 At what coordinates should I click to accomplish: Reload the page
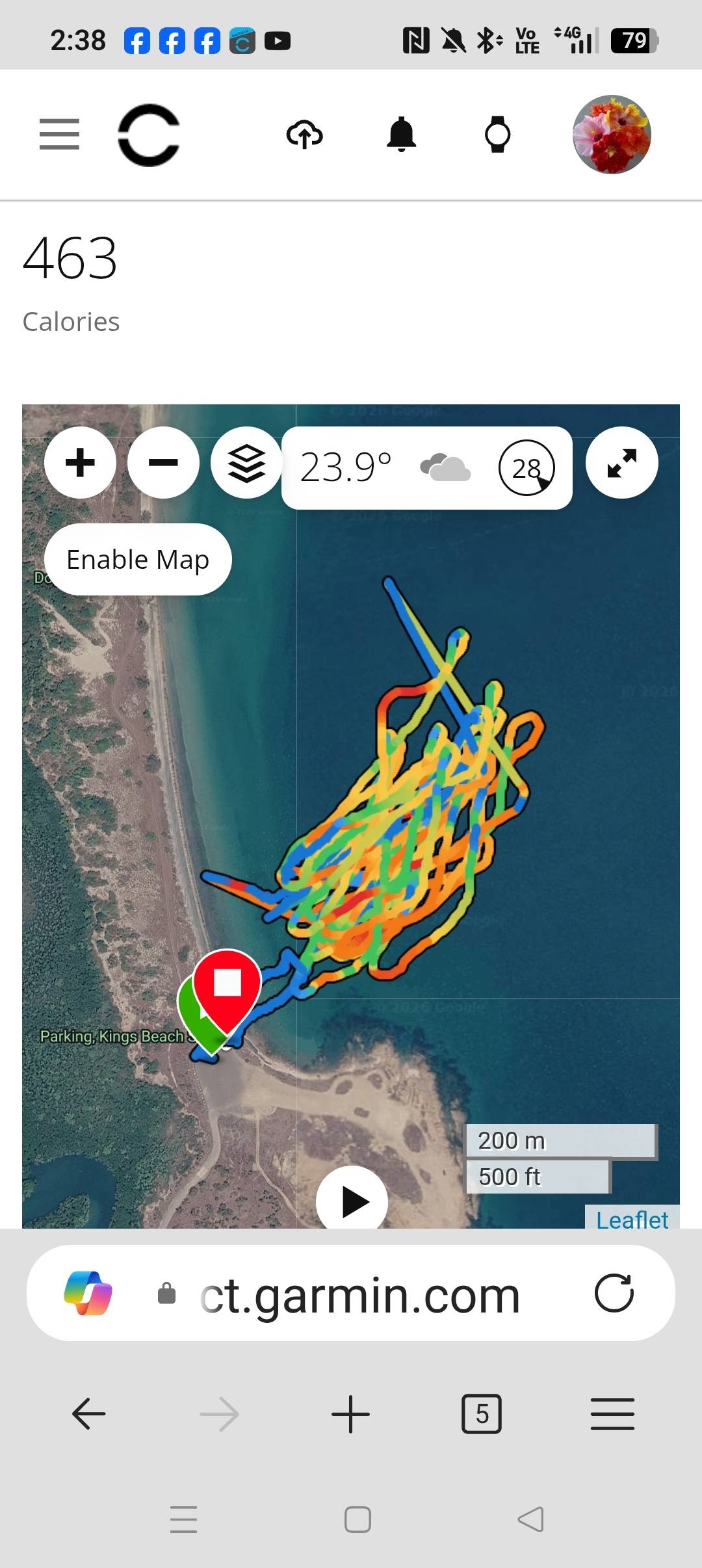point(614,1293)
